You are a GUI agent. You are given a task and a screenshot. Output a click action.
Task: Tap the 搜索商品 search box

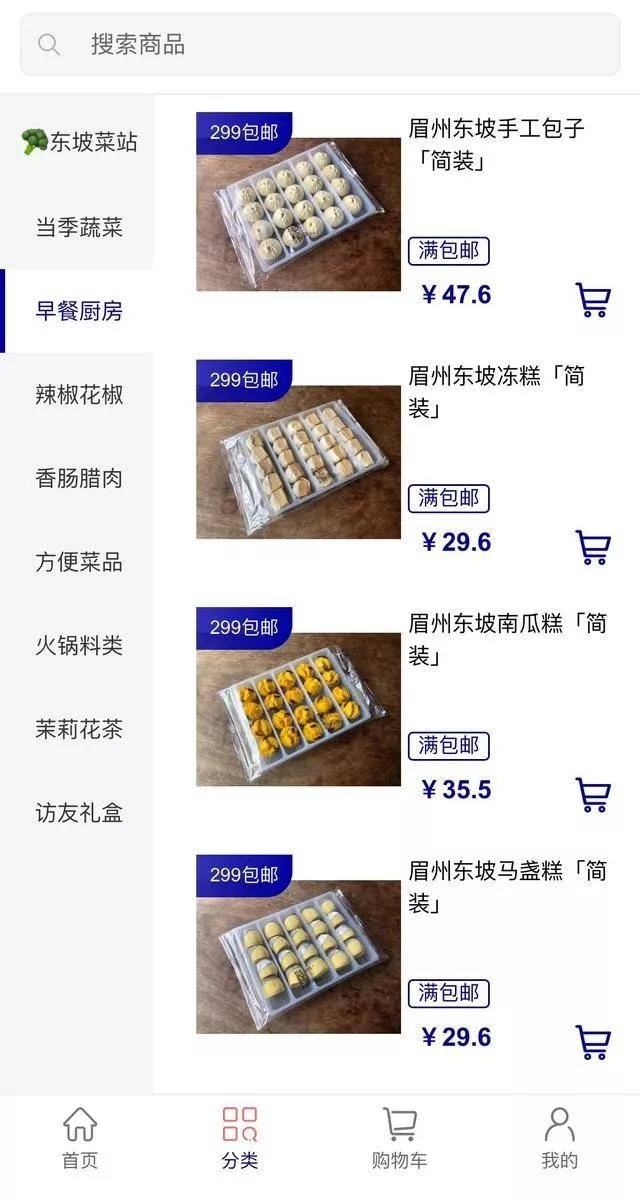coord(320,45)
